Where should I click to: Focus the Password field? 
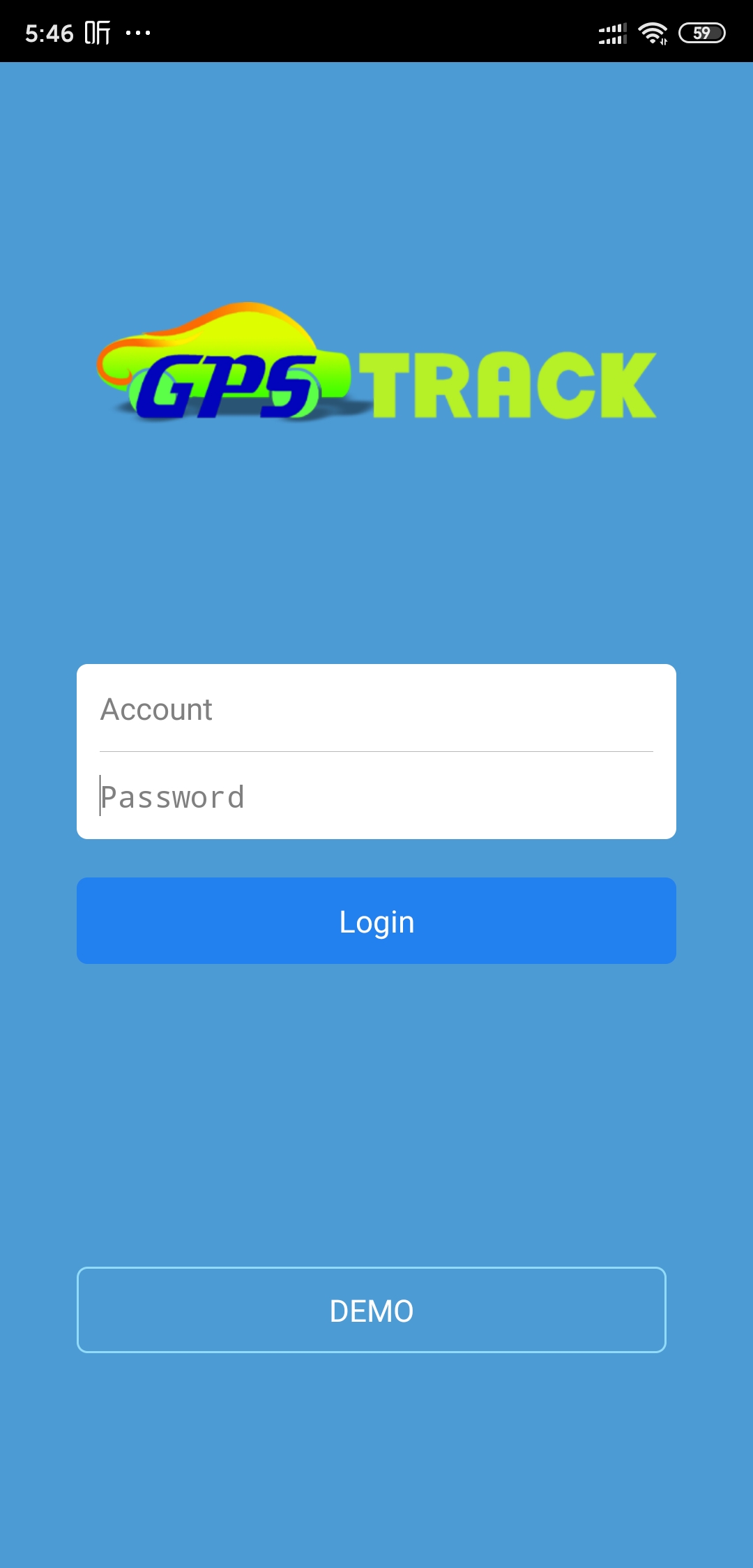pos(376,797)
